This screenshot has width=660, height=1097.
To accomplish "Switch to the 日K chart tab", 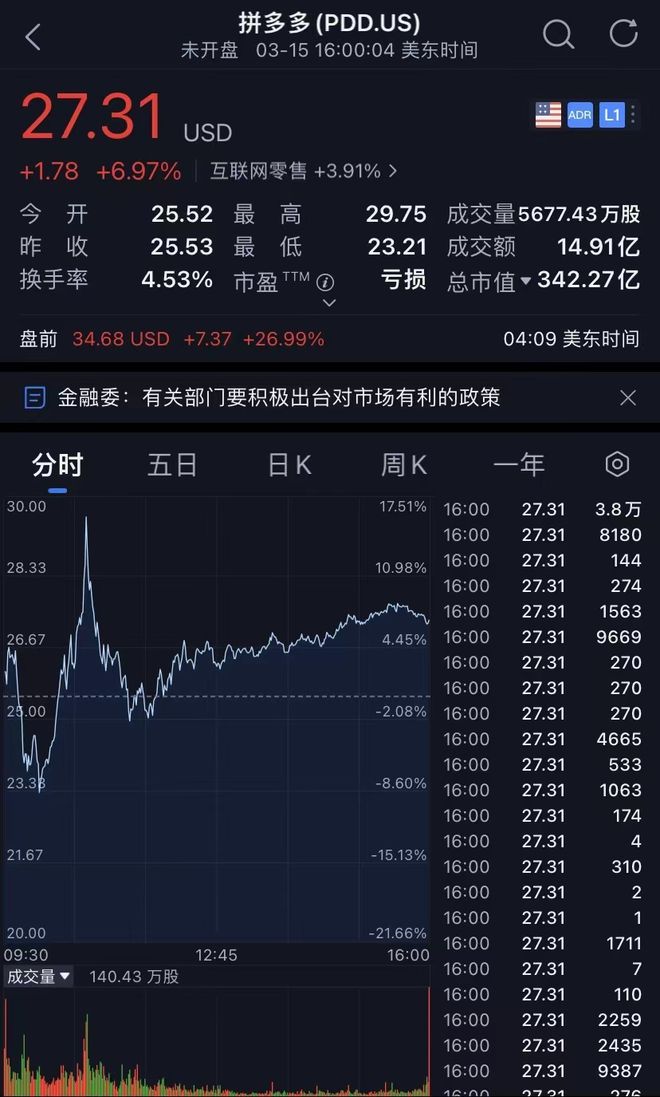I will pos(290,465).
